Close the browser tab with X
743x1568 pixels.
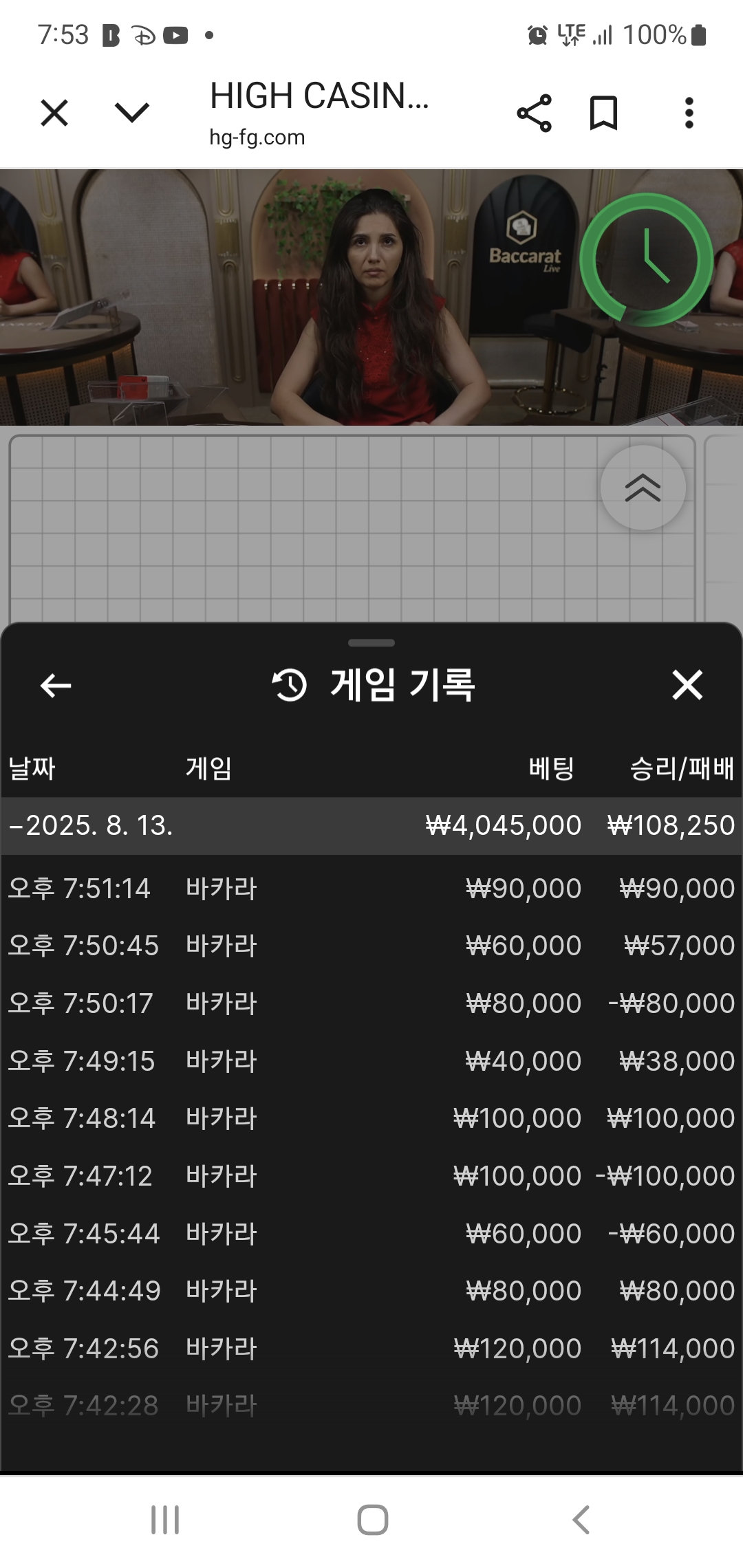(54, 113)
